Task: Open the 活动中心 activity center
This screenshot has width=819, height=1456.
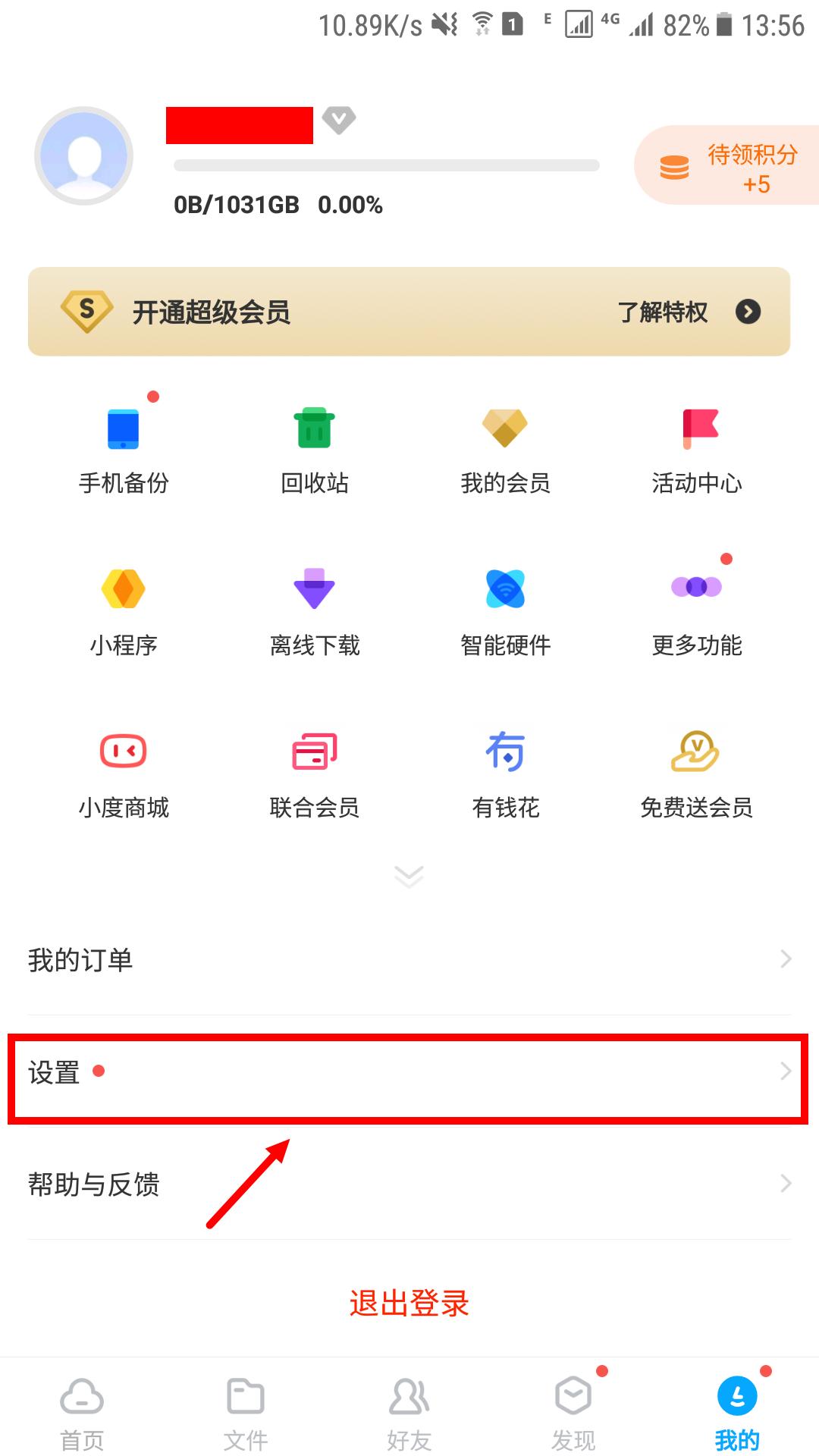Action: click(x=698, y=447)
